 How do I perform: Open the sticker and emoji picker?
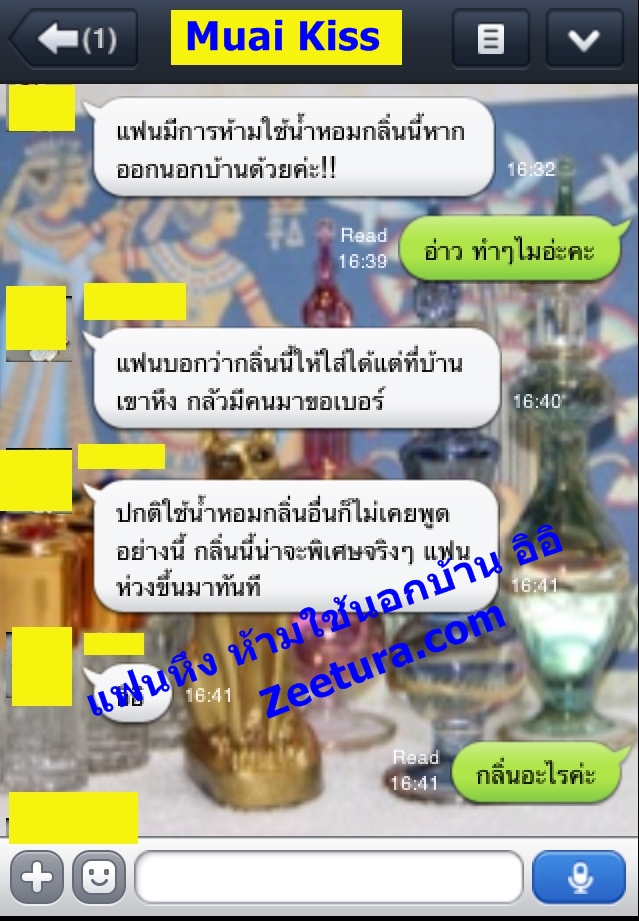tap(98, 878)
